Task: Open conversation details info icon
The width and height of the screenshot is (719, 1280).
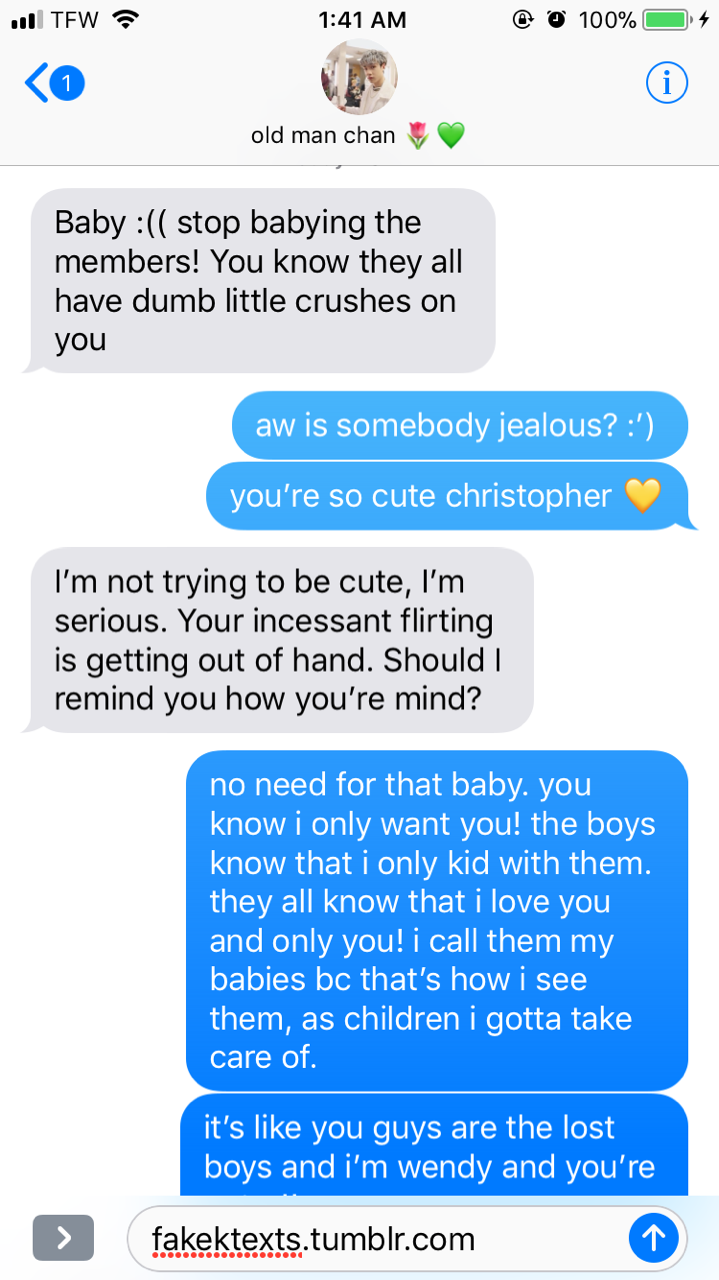Action: coord(666,84)
